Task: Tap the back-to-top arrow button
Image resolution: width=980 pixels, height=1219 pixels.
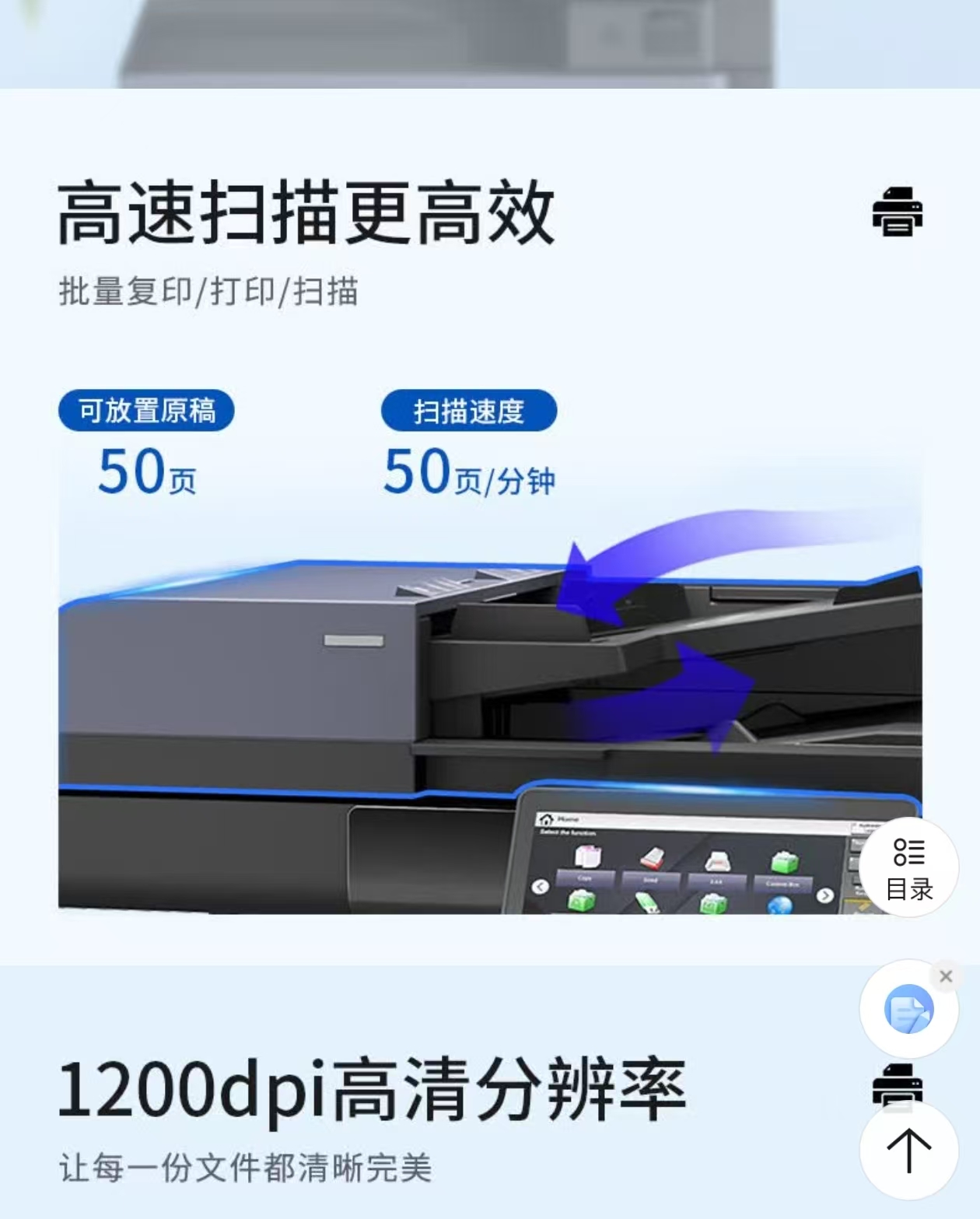Action: pos(908,1151)
